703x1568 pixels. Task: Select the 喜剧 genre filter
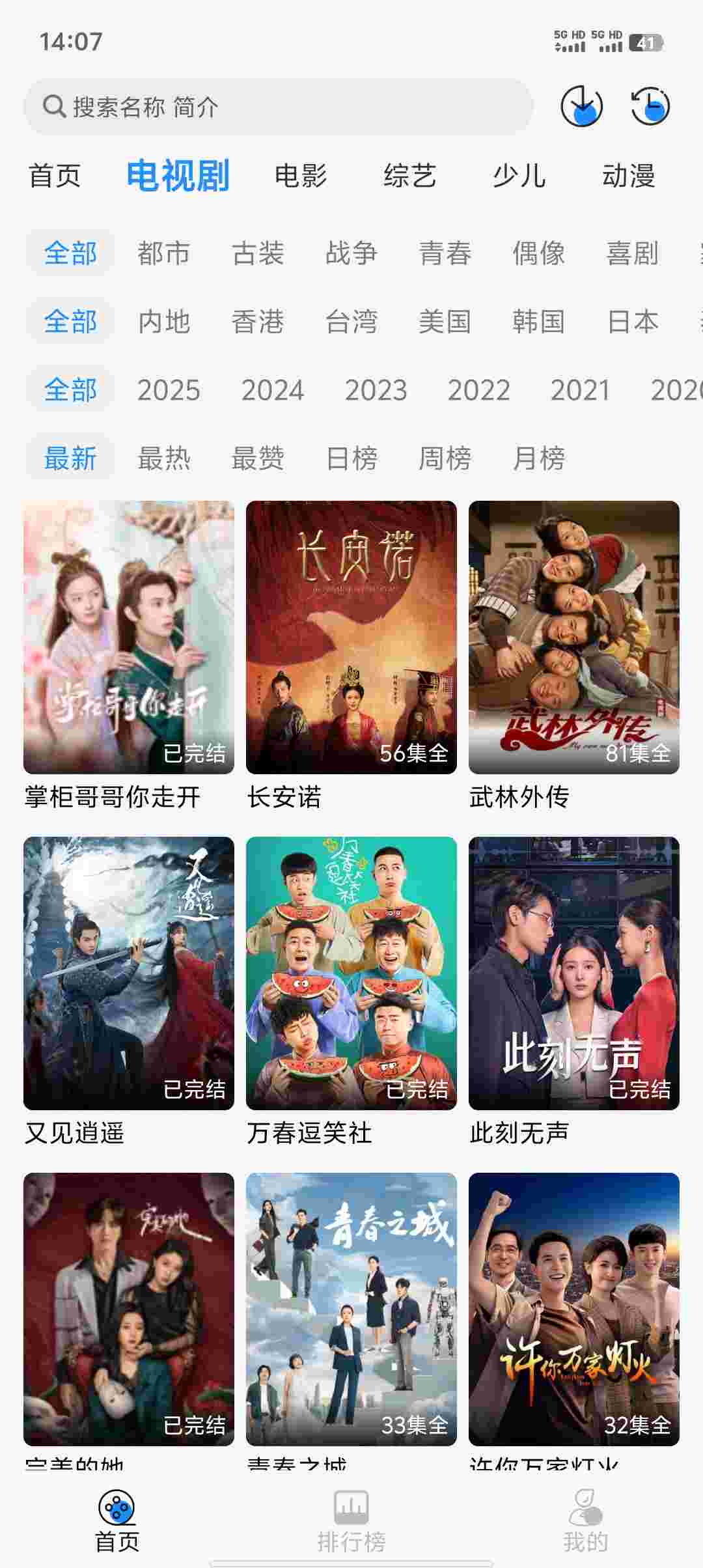click(x=632, y=253)
